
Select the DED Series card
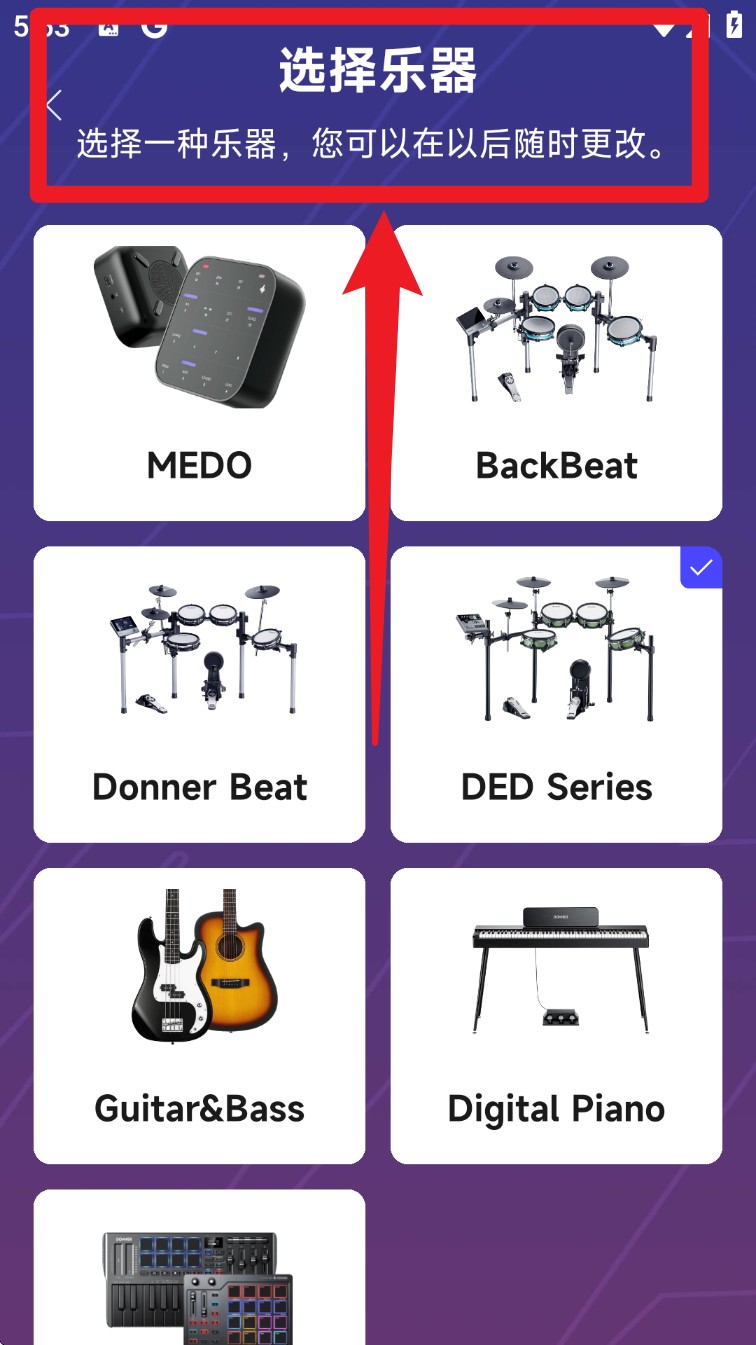point(556,694)
